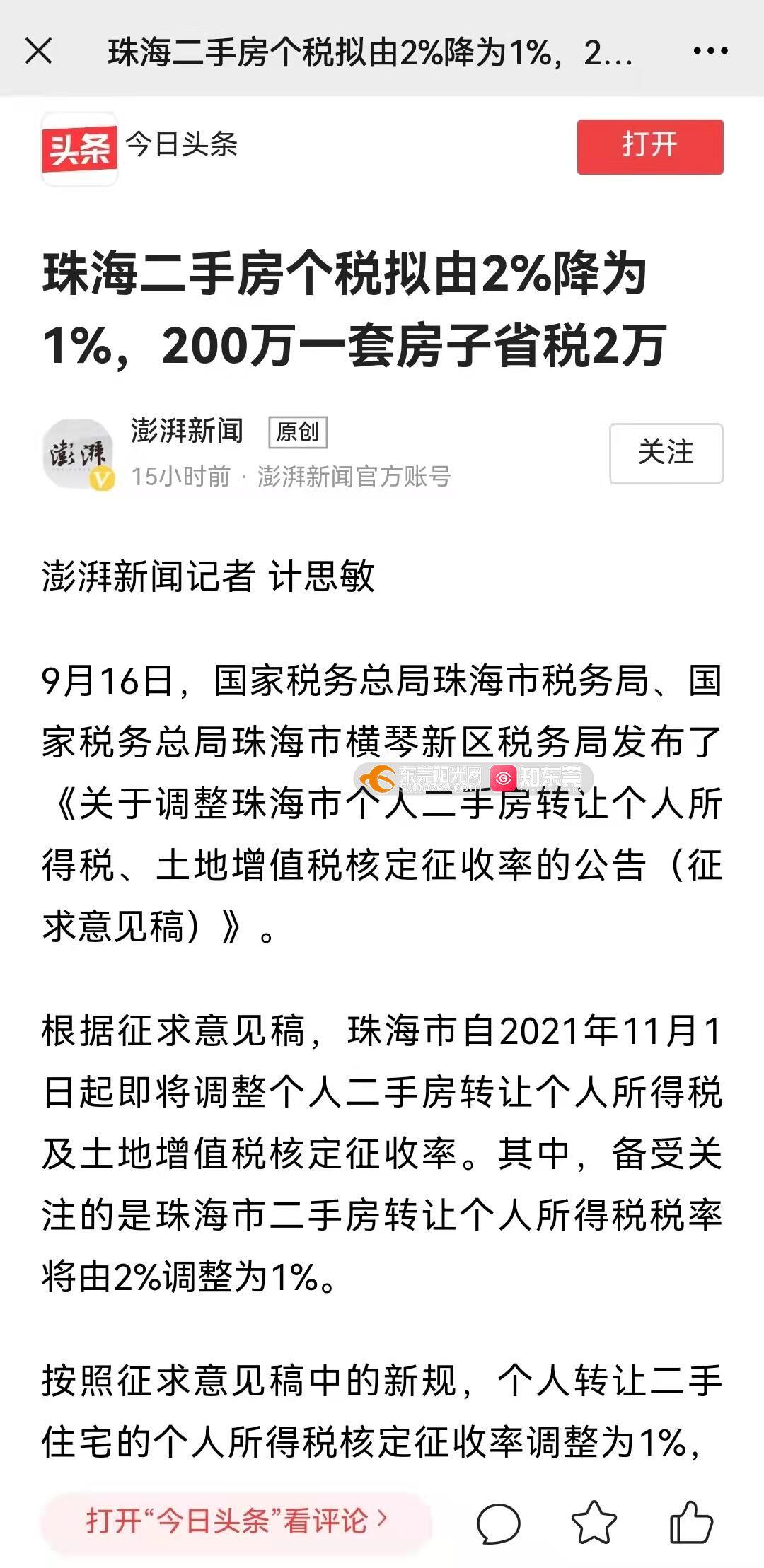This screenshot has width=764, height=1568.
Task: Tap 打开"今日头条"看评论 link
Action: pyautogui.click(x=236, y=1521)
